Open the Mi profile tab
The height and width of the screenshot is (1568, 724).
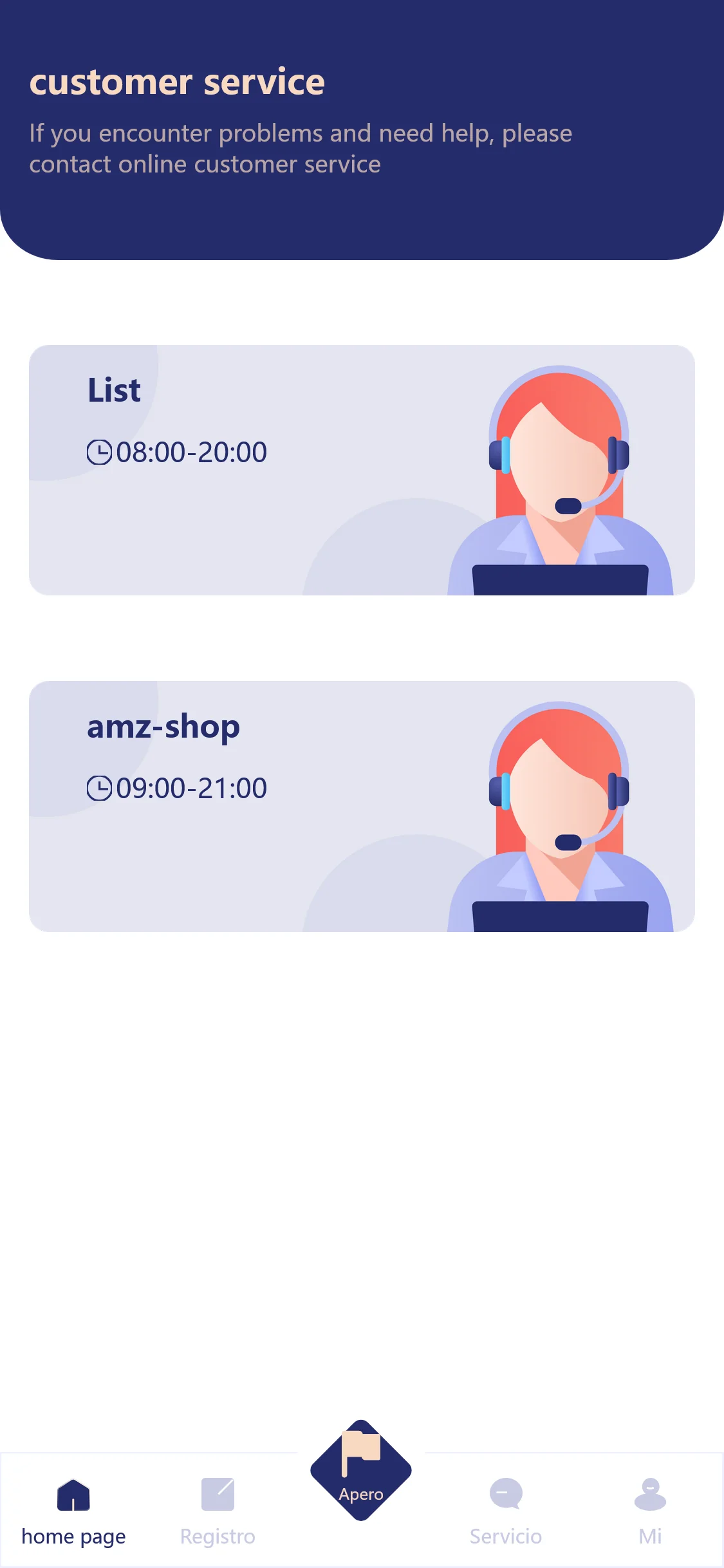(x=650, y=1509)
